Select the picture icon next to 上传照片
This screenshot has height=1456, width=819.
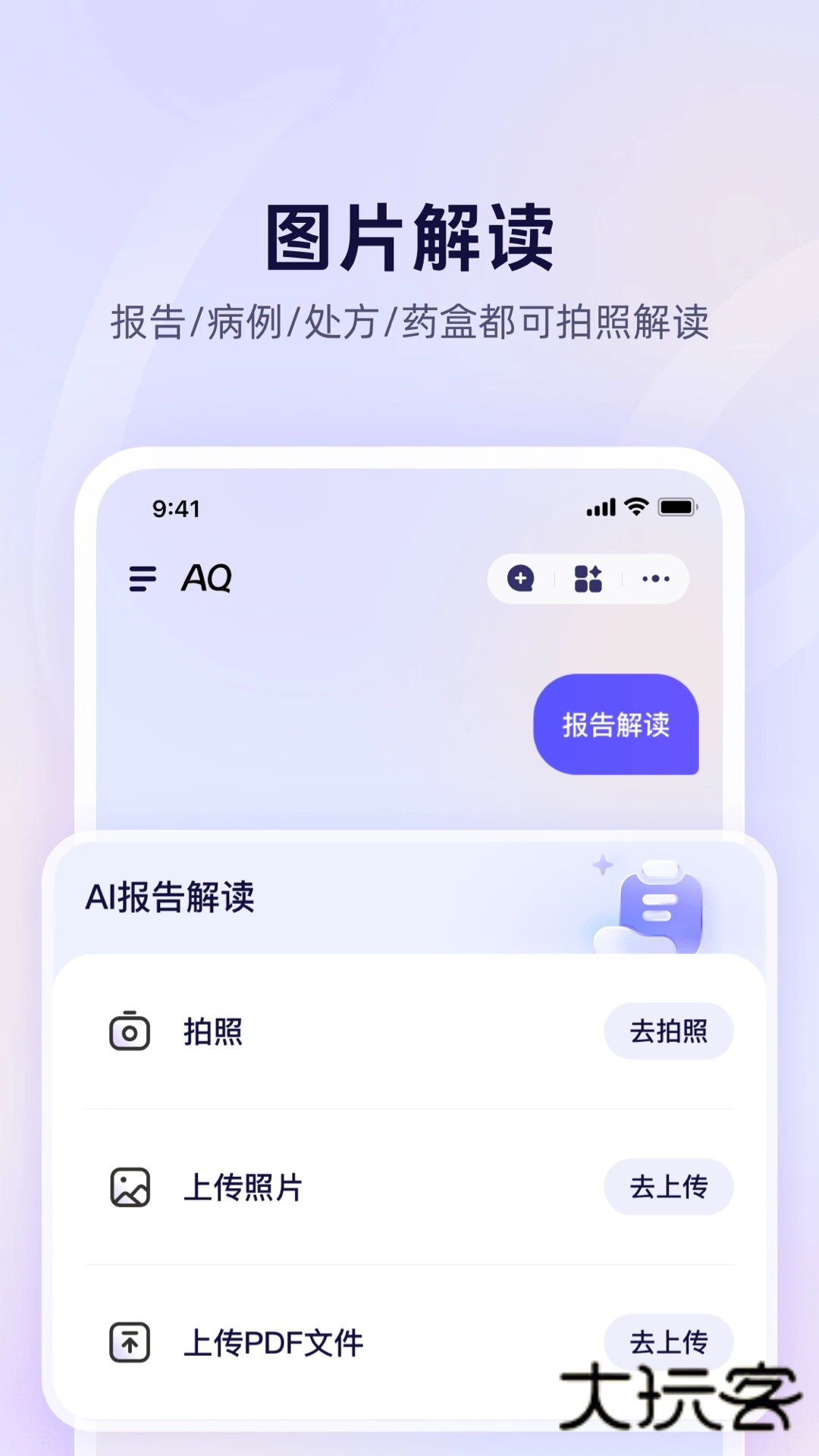pyautogui.click(x=130, y=1188)
